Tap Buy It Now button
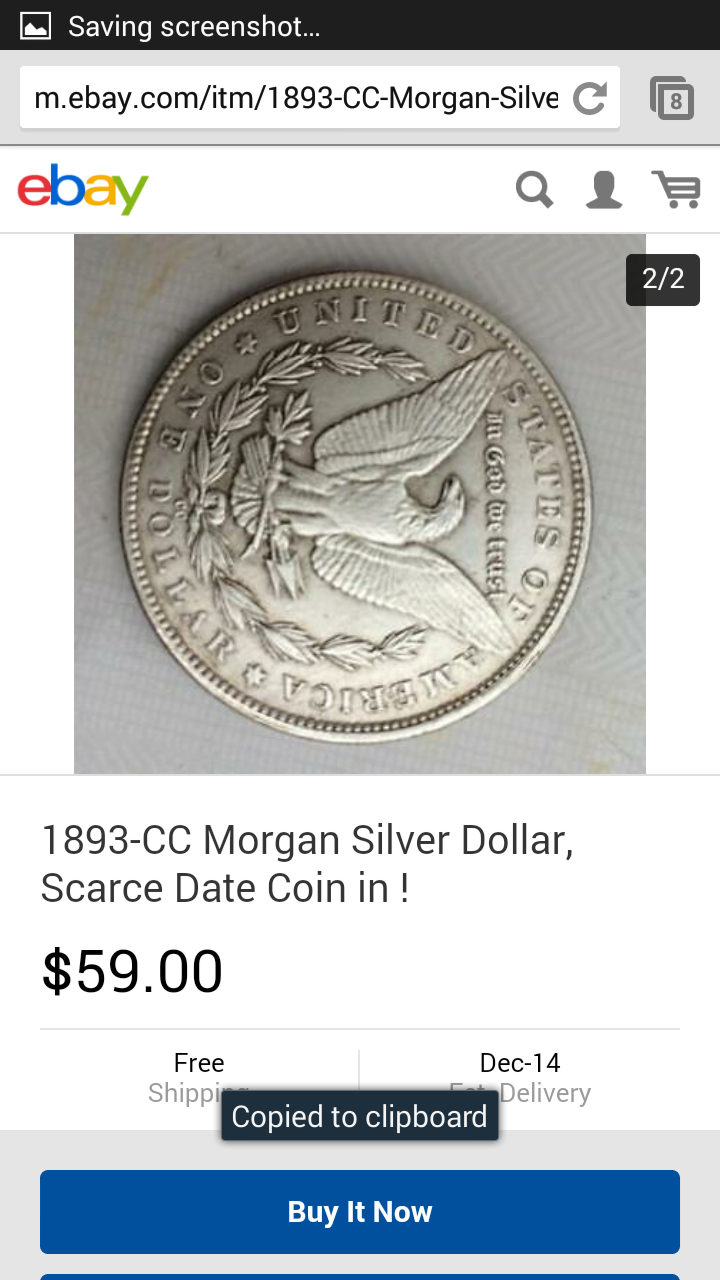 click(x=360, y=1212)
